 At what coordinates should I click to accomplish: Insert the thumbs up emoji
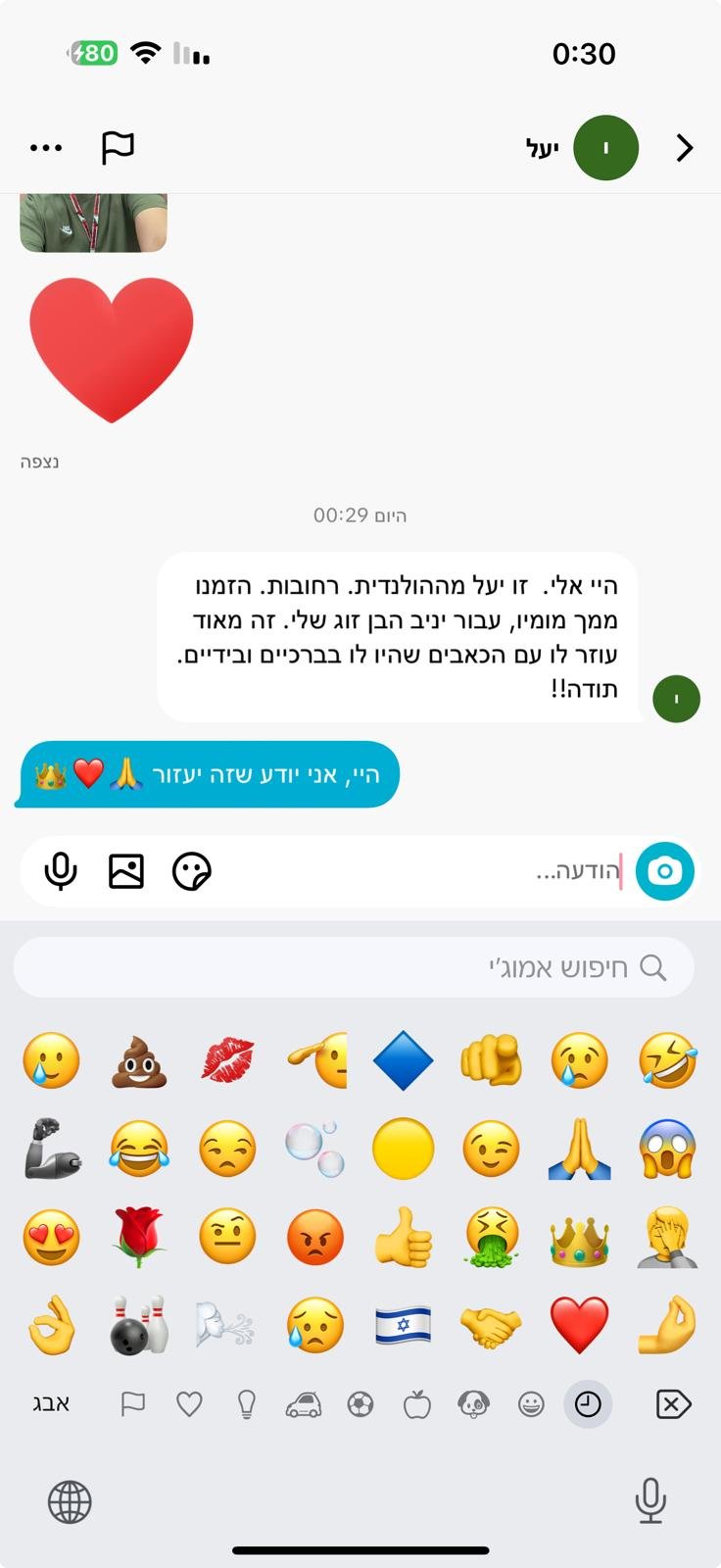pyautogui.click(x=403, y=1238)
